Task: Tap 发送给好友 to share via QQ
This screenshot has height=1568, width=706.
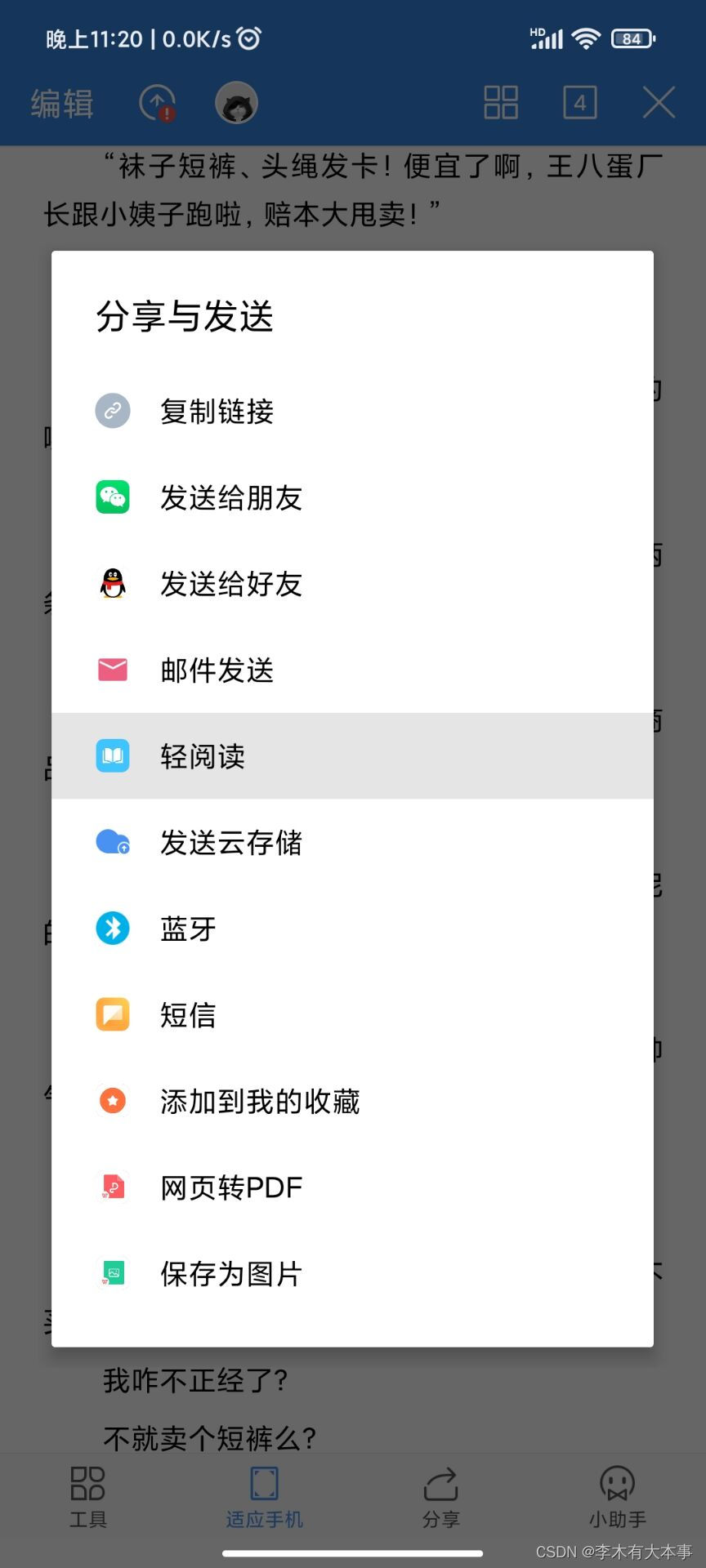Action: pos(231,584)
